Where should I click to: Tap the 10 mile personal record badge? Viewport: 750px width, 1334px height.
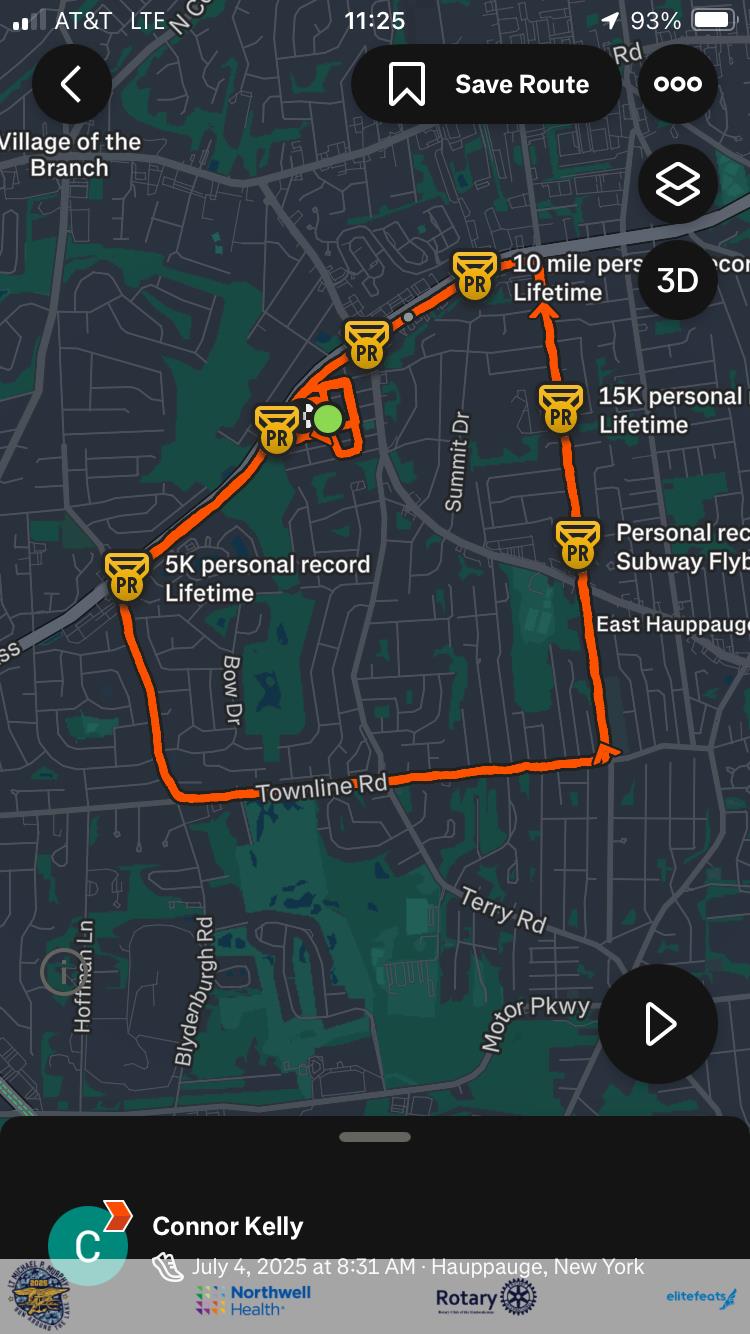point(474,275)
